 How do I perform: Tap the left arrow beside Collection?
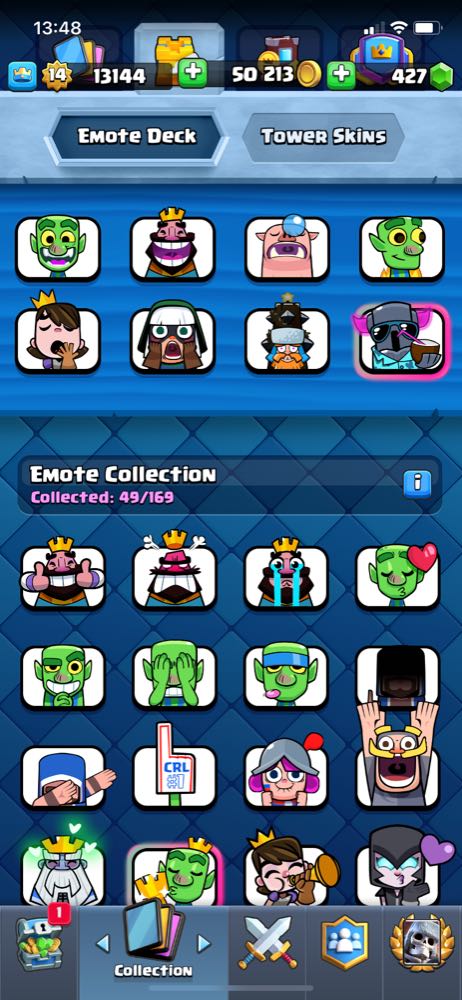102,943
